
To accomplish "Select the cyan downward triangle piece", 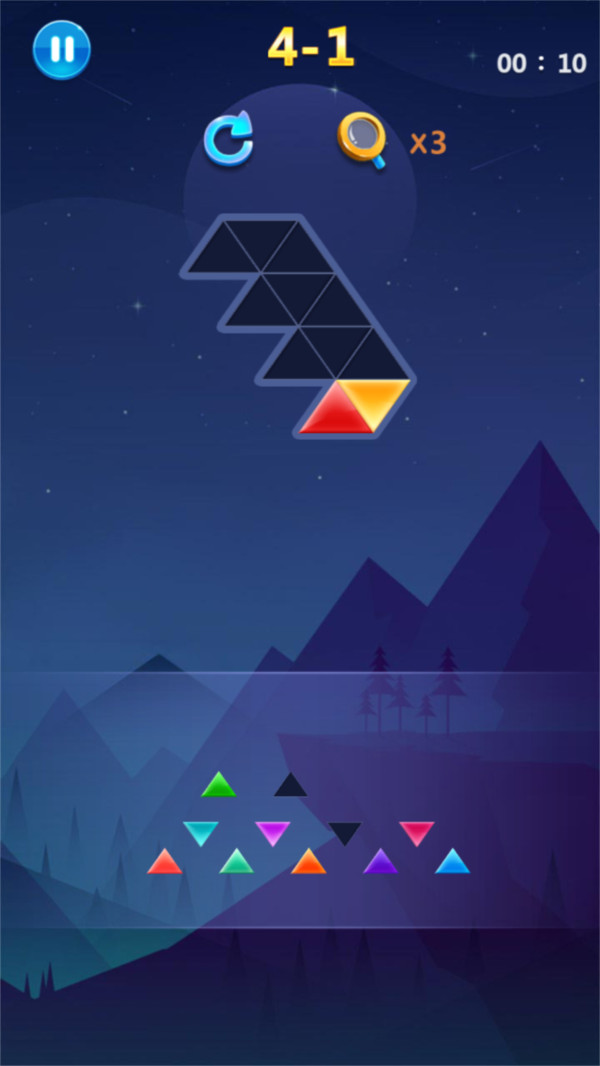I will 200,832.
